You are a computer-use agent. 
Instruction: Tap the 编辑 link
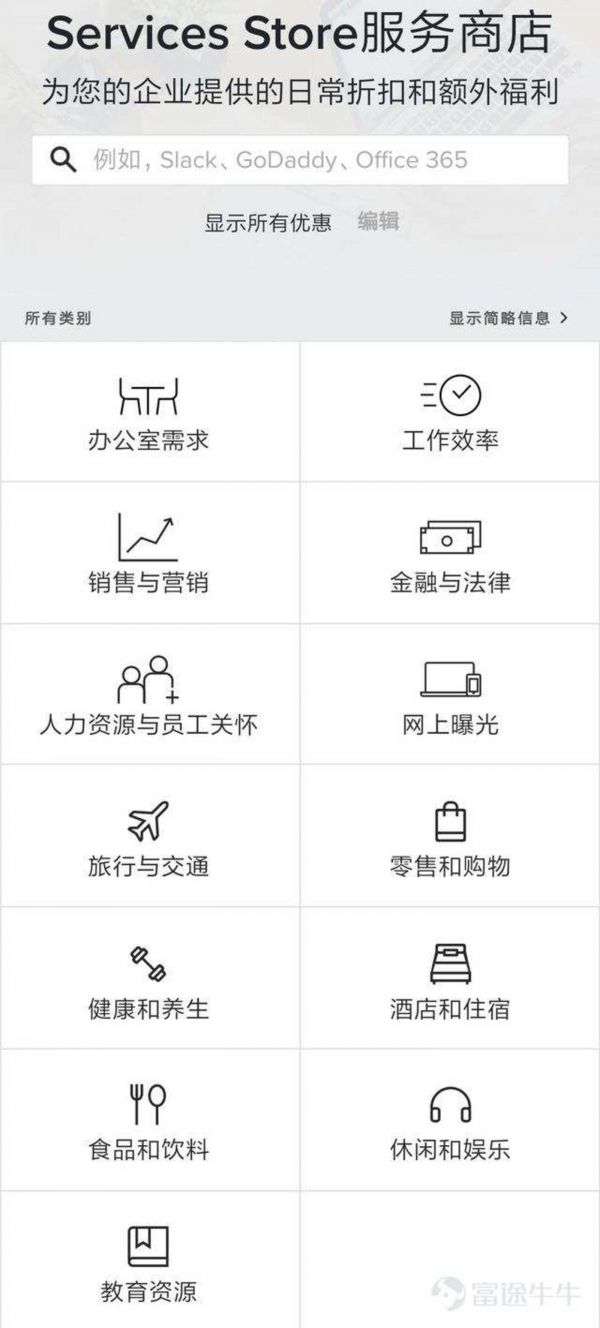378,222
